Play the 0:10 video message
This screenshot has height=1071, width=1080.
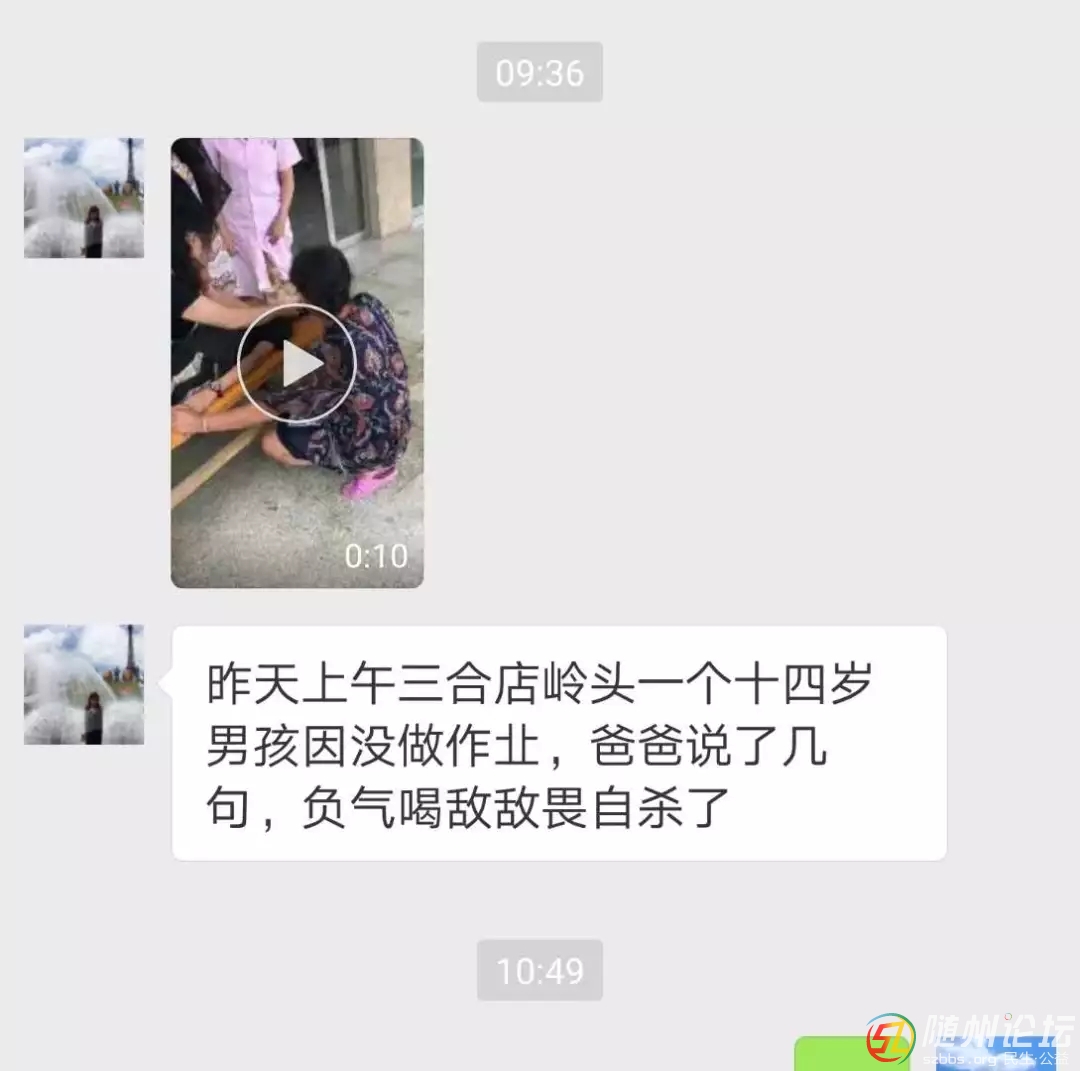click(x=296, y=364)
